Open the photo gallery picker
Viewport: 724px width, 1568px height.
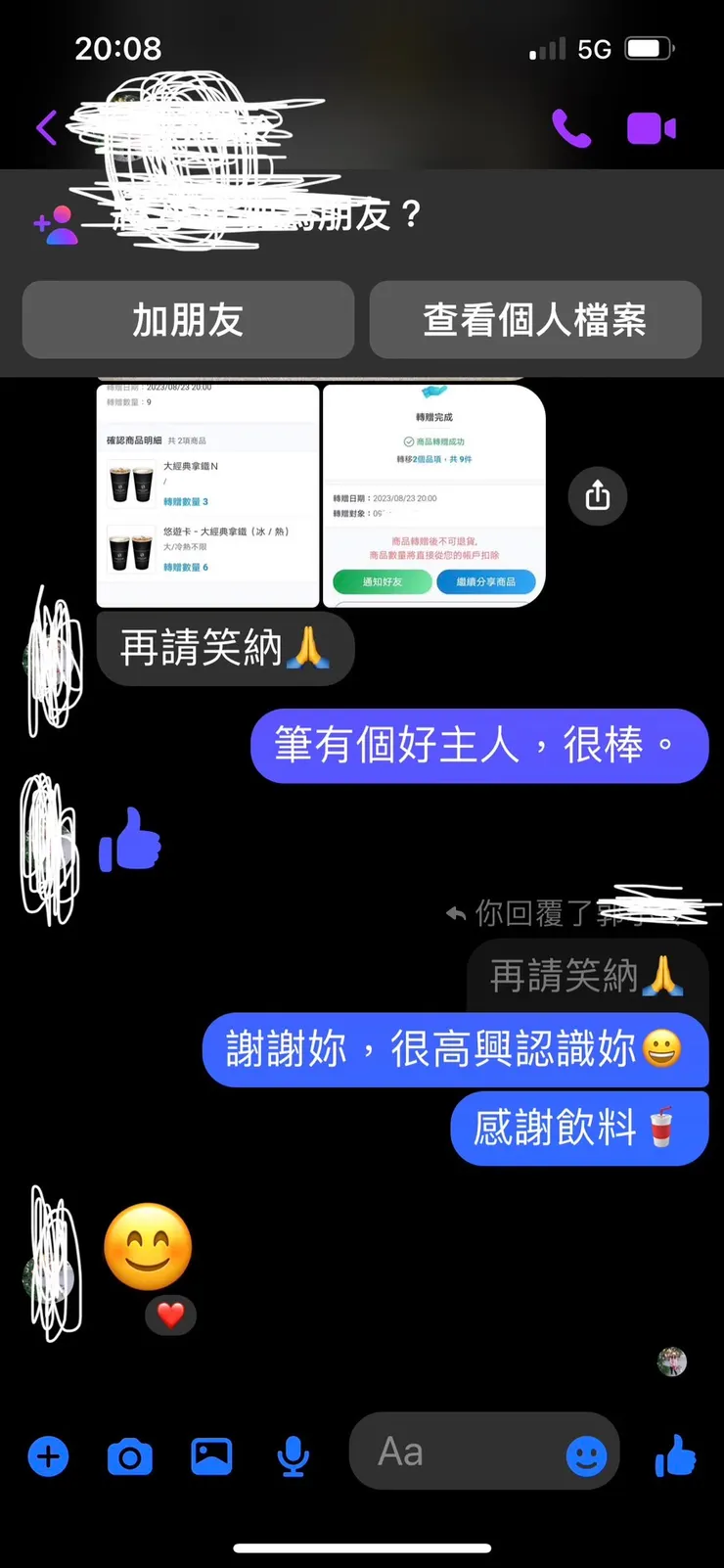[210, 1456]
